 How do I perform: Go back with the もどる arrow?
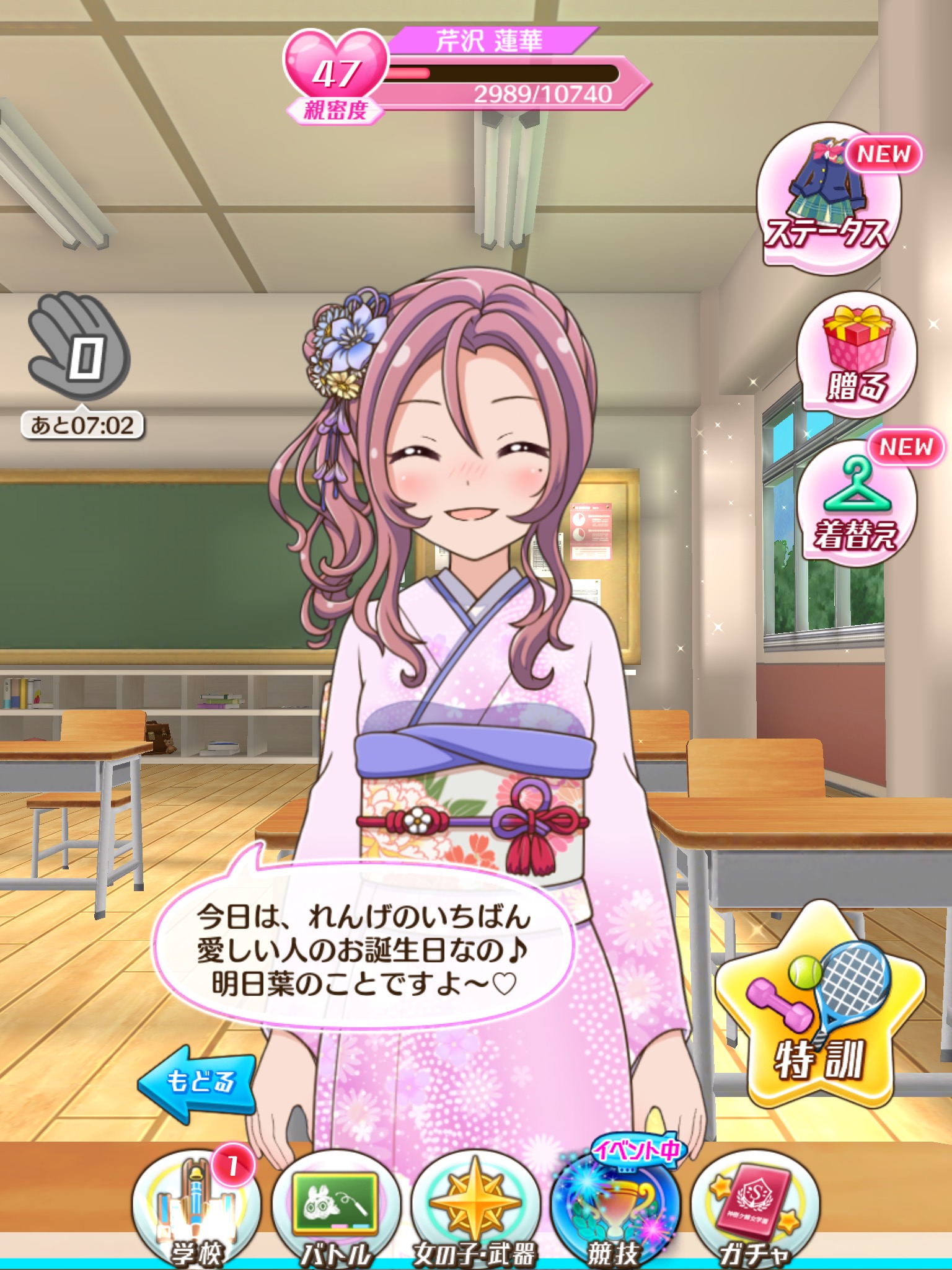tap(197, 1083)
